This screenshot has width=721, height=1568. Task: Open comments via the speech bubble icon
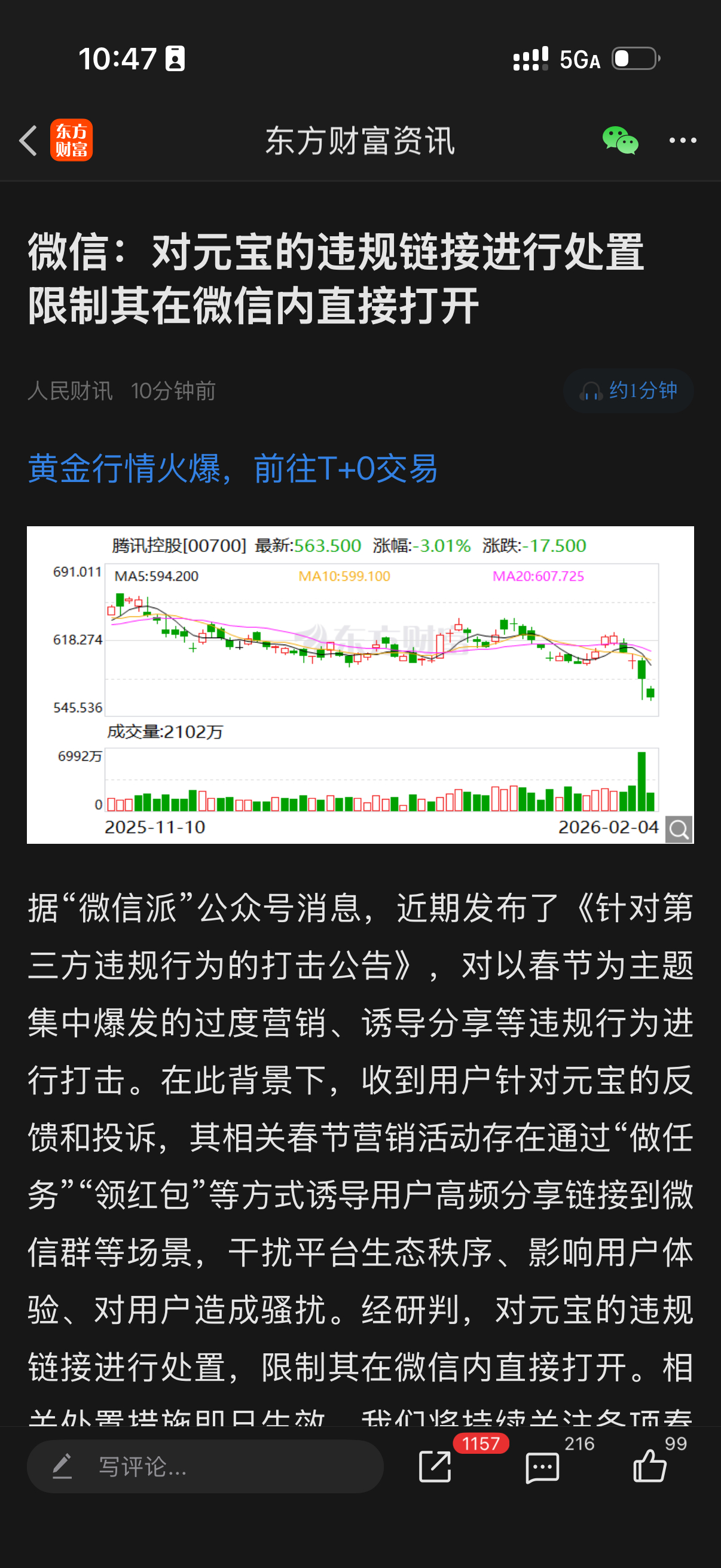click(542, 1467)
